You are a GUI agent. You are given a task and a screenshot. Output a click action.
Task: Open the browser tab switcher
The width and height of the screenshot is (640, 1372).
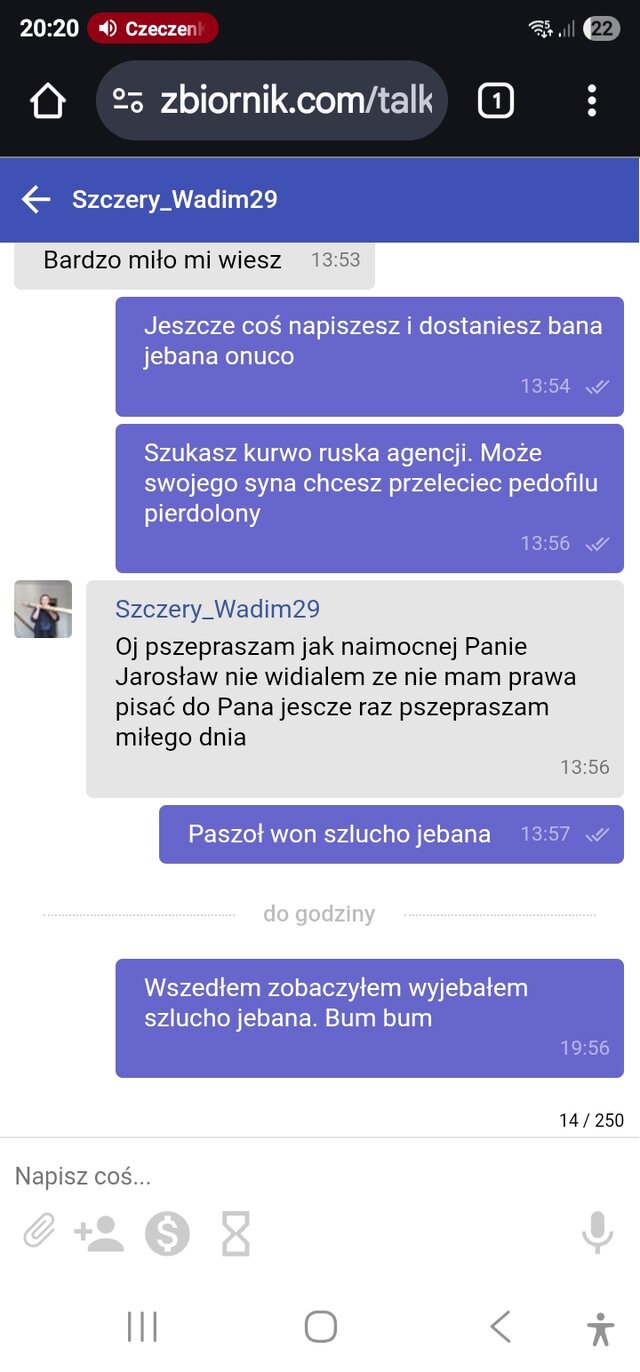(x=496, y=101)
